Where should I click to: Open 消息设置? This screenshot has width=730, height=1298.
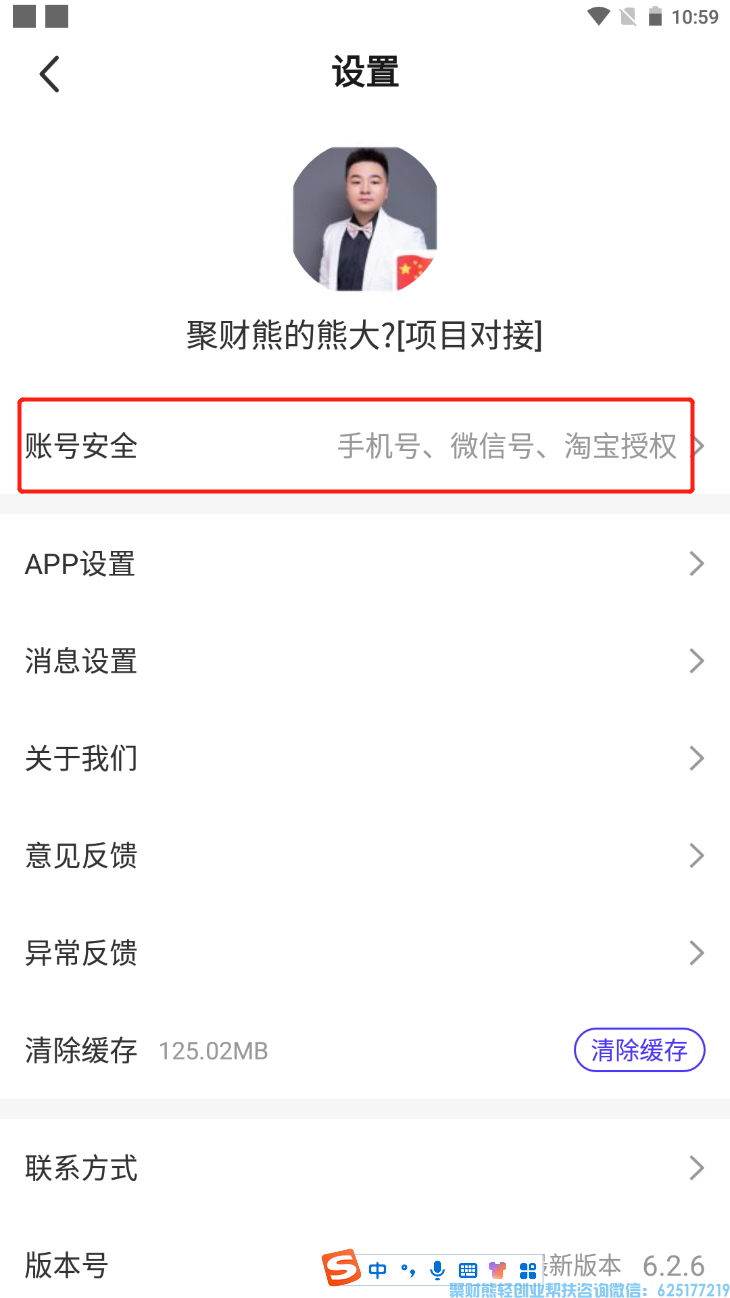pos(365,661)
